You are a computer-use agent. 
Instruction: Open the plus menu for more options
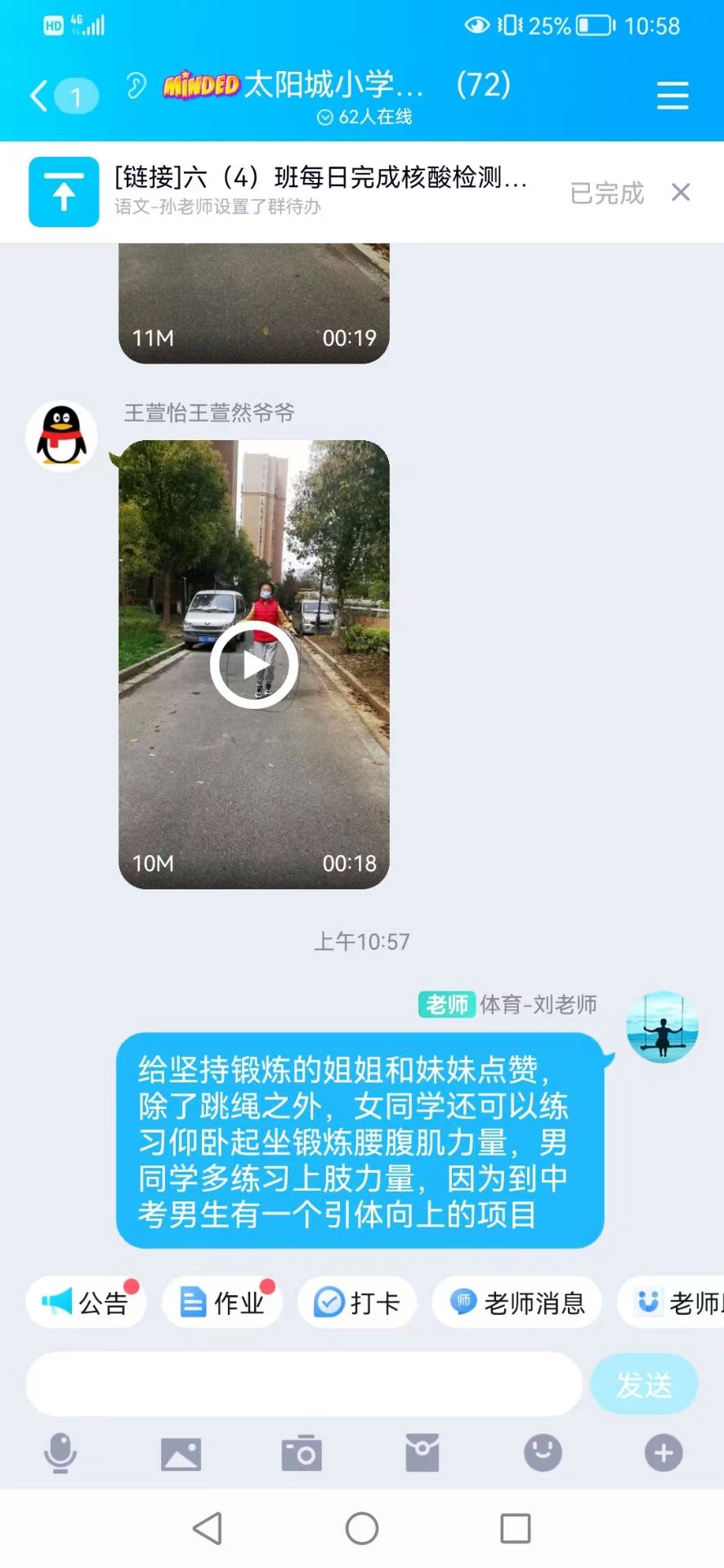(664, 1453)
